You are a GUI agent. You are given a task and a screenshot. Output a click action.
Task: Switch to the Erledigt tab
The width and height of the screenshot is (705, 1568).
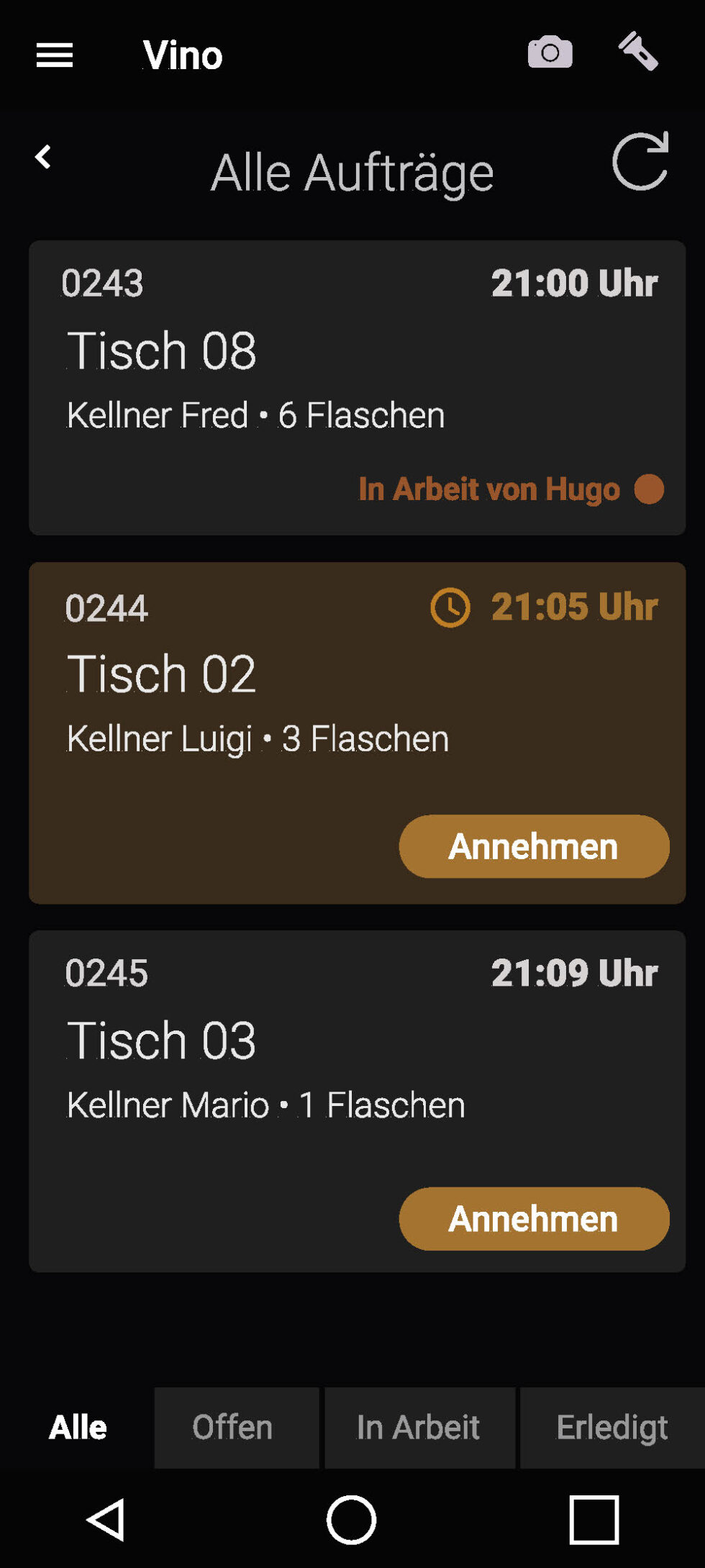pos(611,1428)
